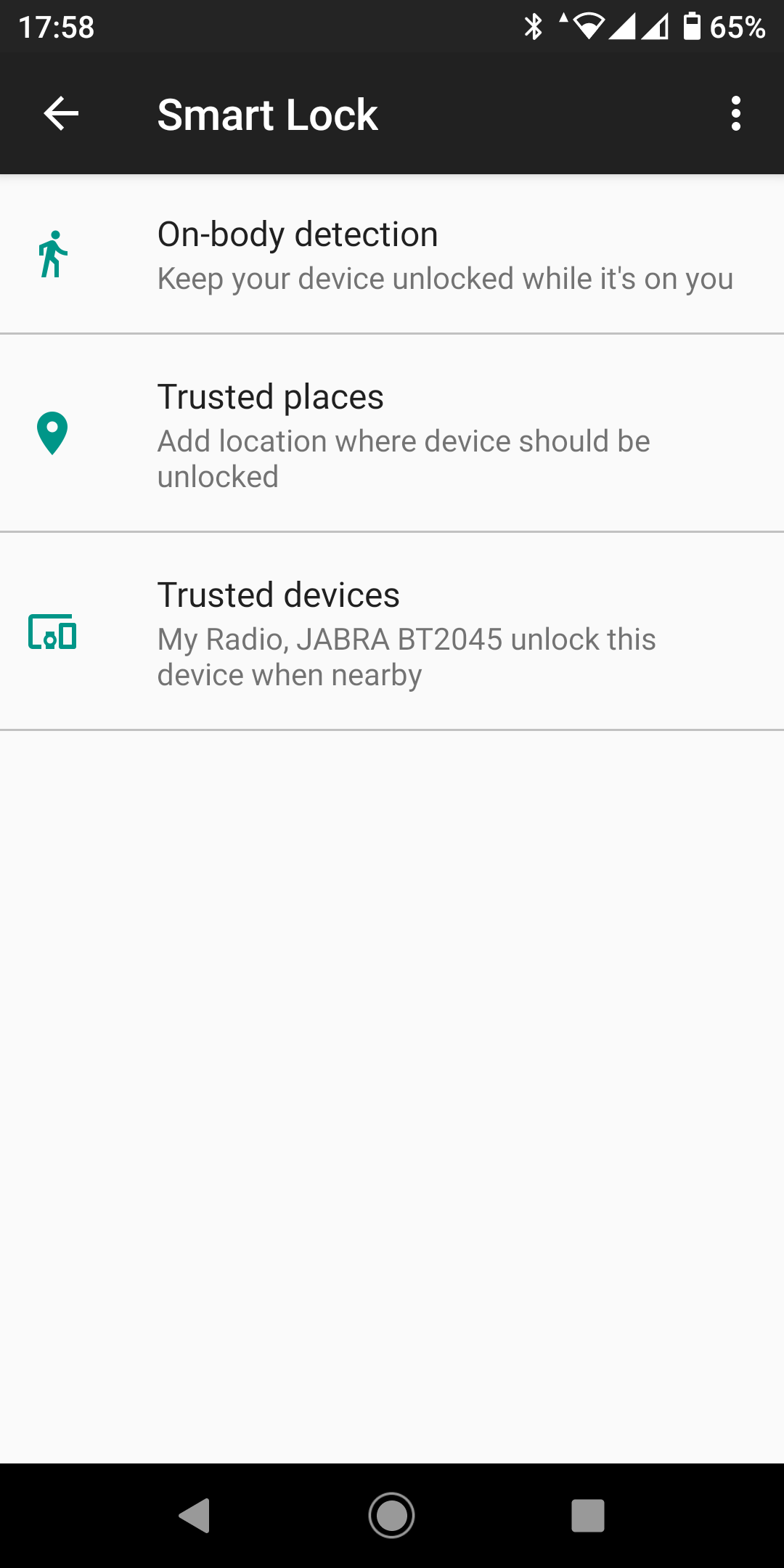Open Trusted devices
Image resolution: width=784 pixels, height=1568 pixels.
[x=392, y=632]
